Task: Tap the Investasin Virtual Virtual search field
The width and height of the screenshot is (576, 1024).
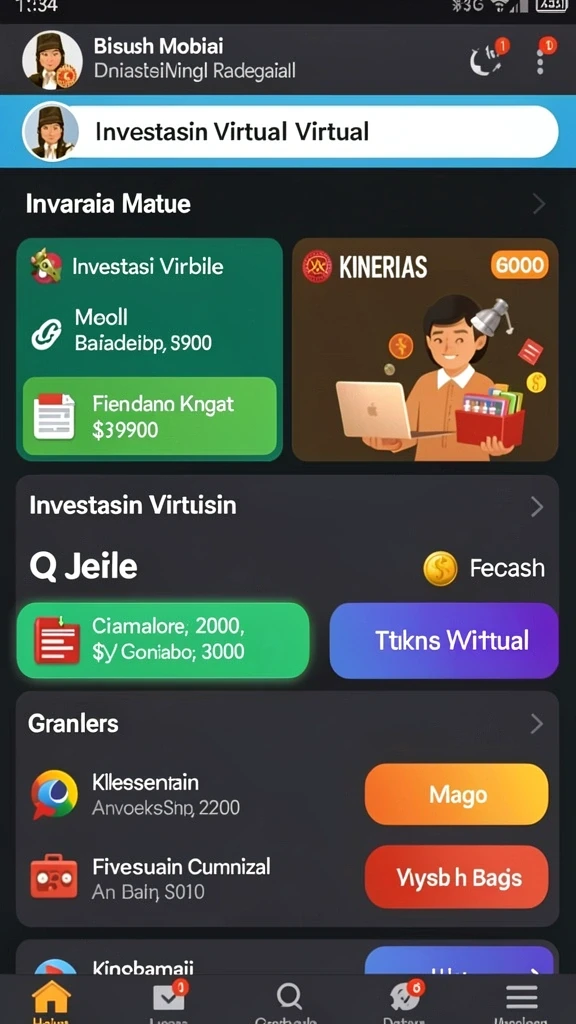Action: pos(291,132)
